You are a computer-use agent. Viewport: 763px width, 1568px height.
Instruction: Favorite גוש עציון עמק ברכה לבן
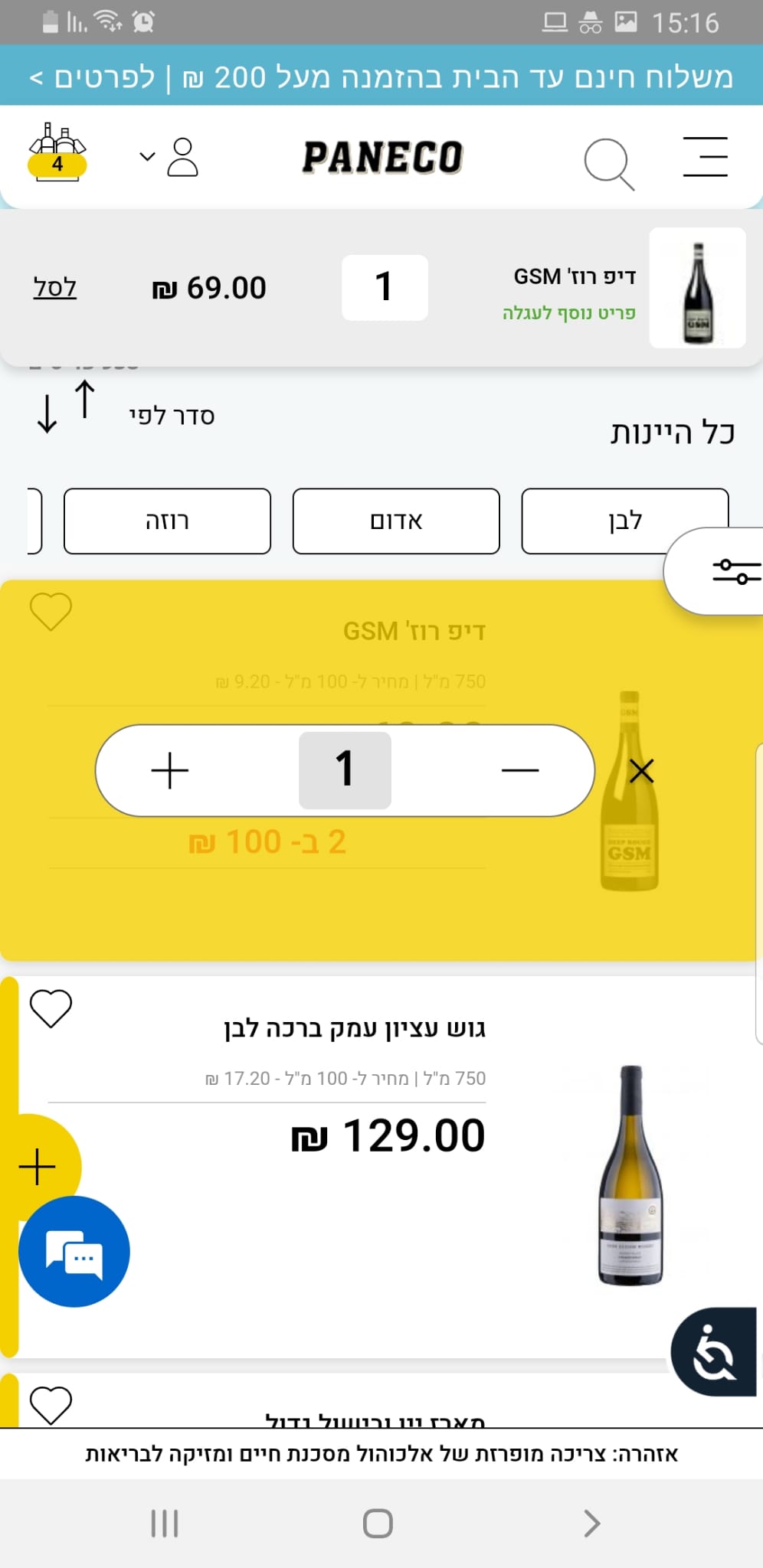click(51, 1008)
